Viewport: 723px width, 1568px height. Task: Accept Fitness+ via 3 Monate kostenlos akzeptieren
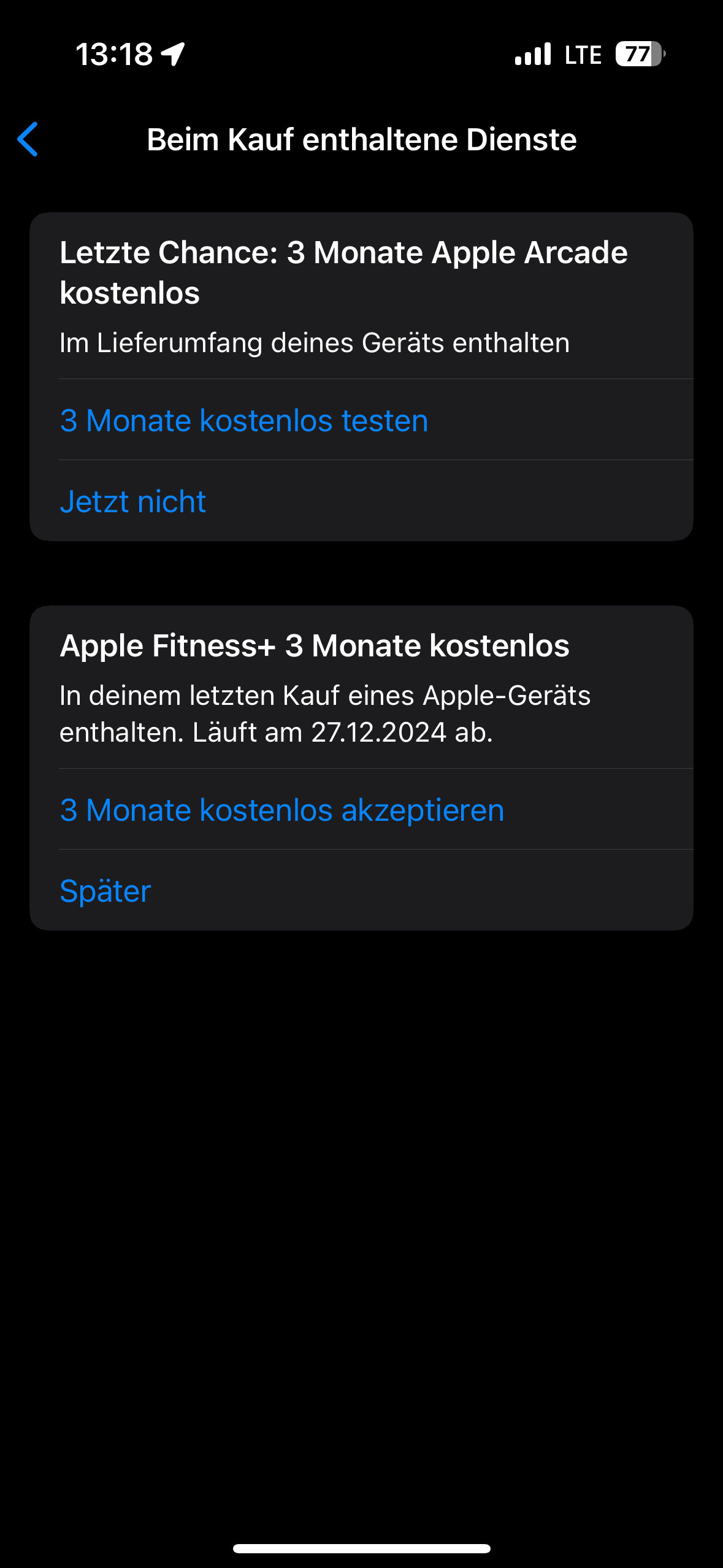282,810
